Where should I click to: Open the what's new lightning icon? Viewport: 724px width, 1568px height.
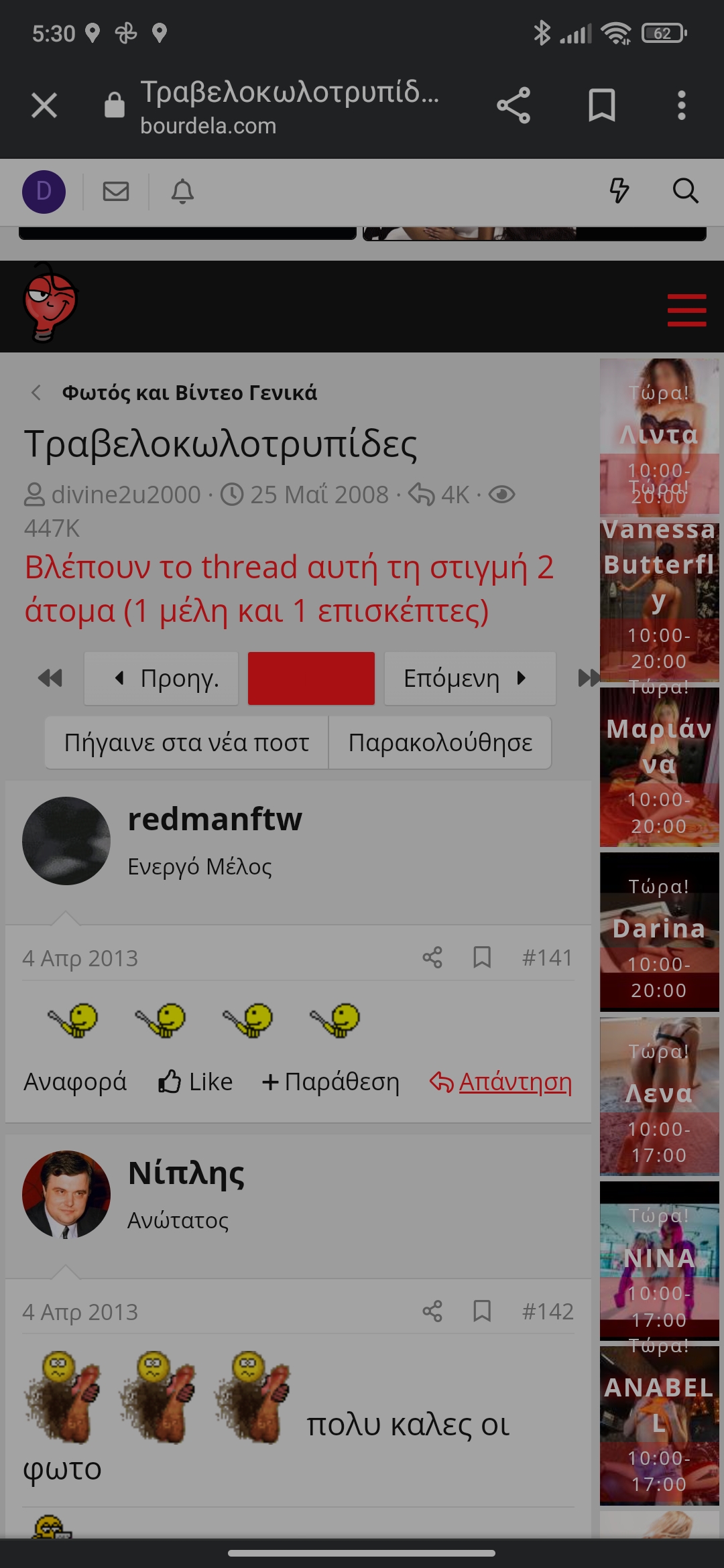(619, 191)
